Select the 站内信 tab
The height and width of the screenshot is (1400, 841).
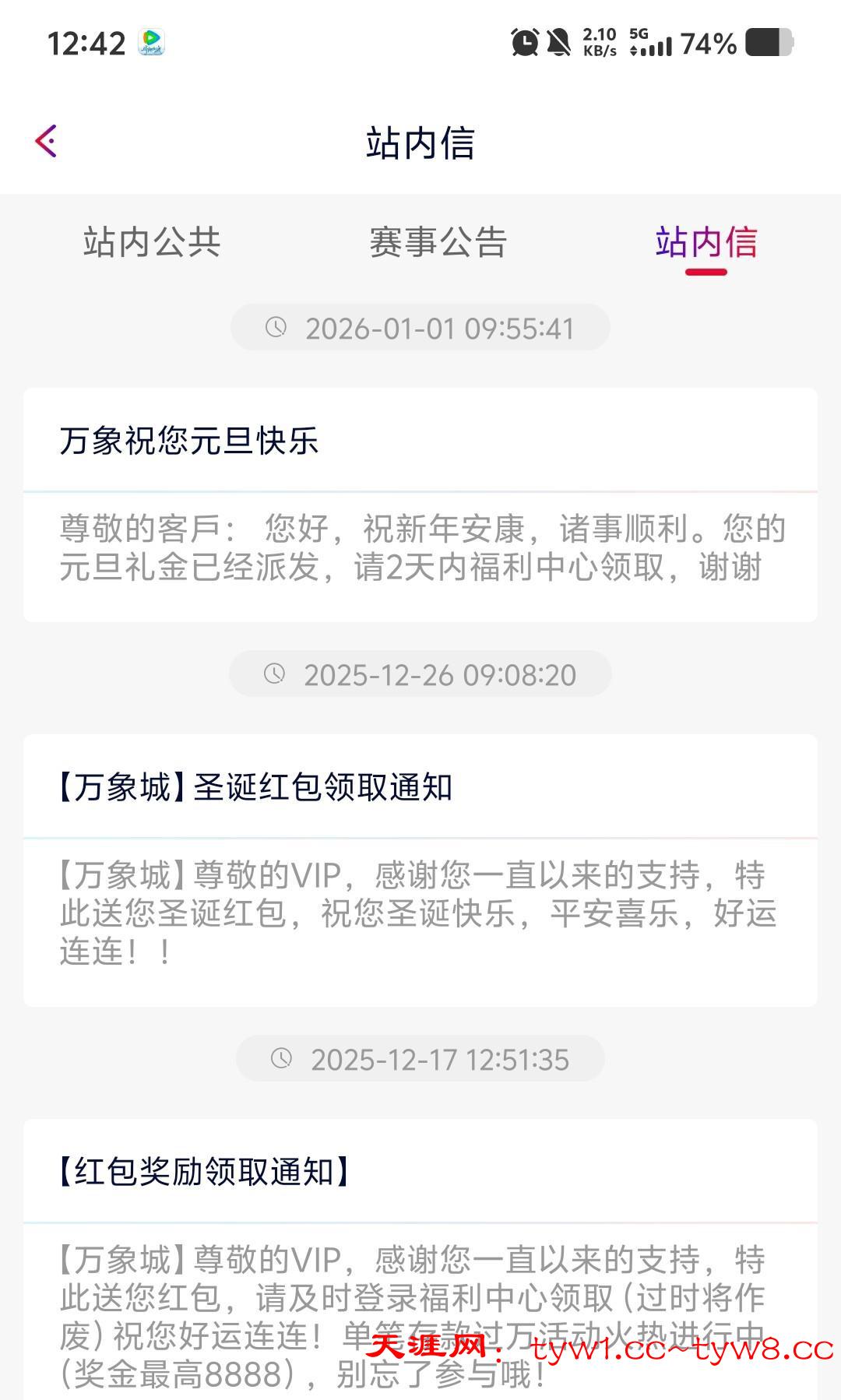point(706,242)
